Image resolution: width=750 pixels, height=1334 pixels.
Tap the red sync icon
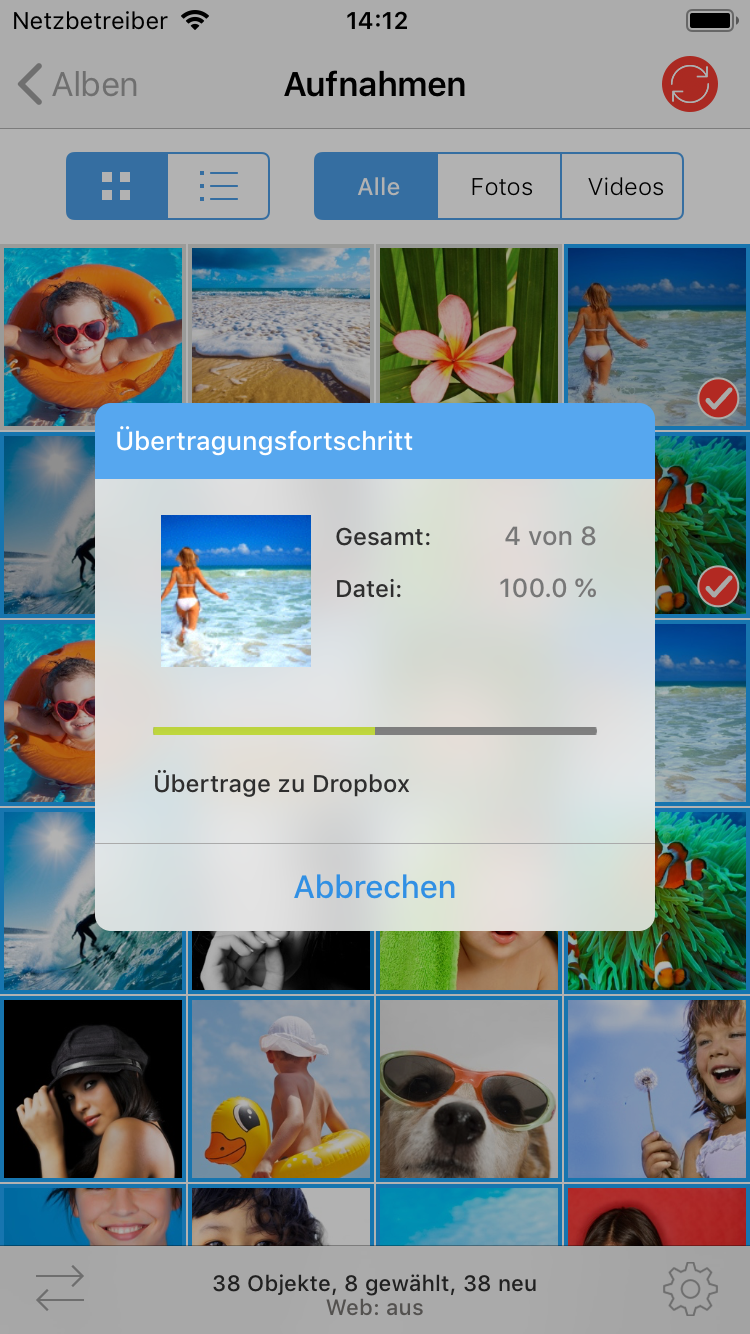tap(689, 84)
